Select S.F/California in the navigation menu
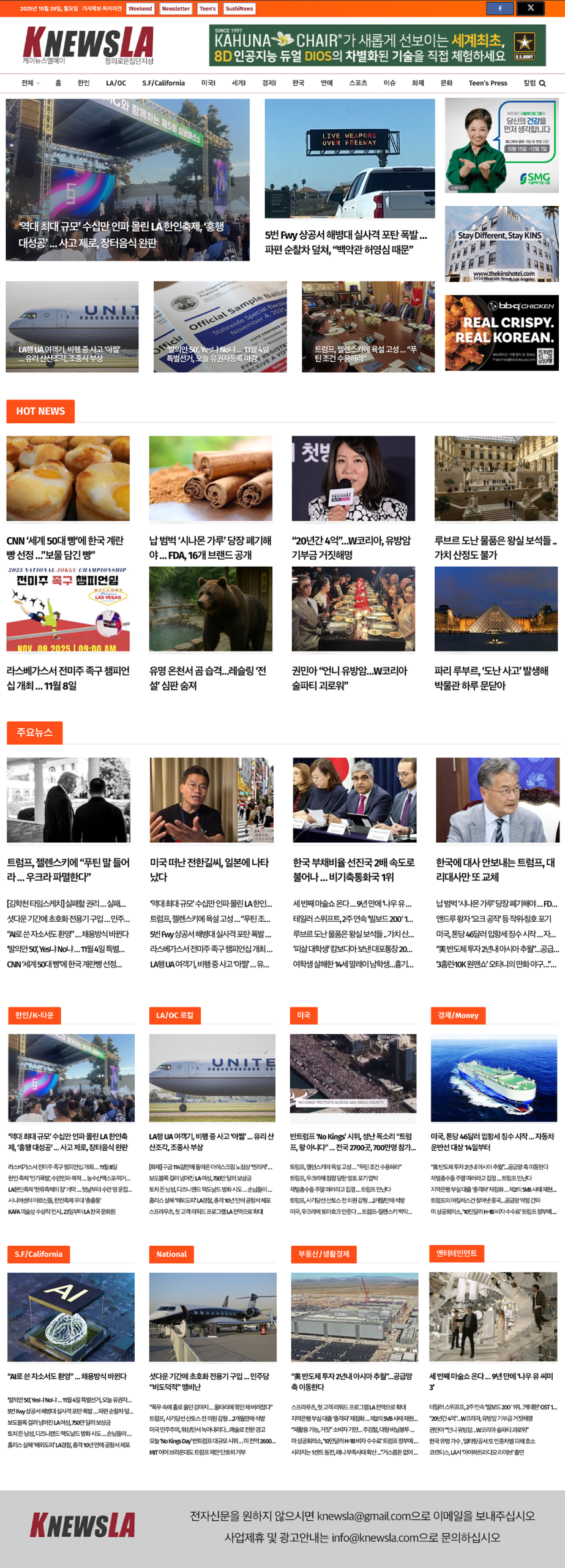The width and height of the screenshot is (565, 1568). point(163,83)
